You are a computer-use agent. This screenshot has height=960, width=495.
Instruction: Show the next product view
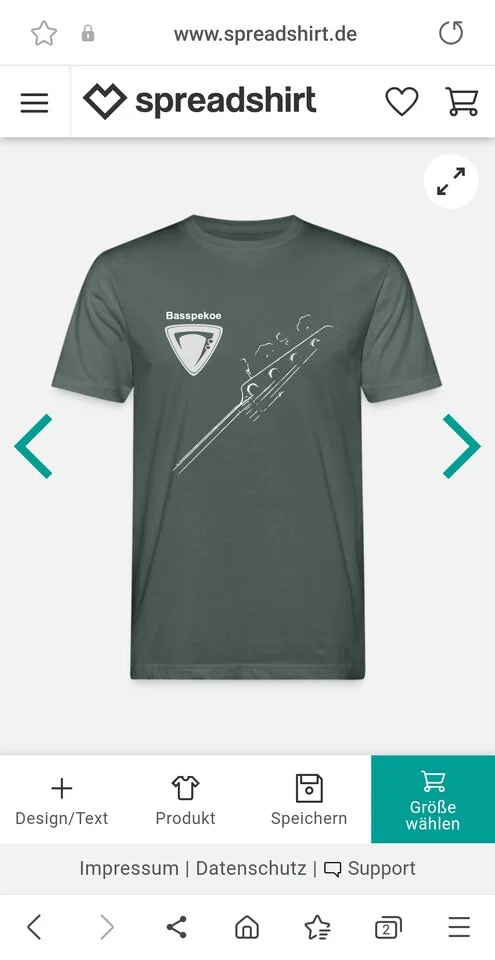click(461, 446)
